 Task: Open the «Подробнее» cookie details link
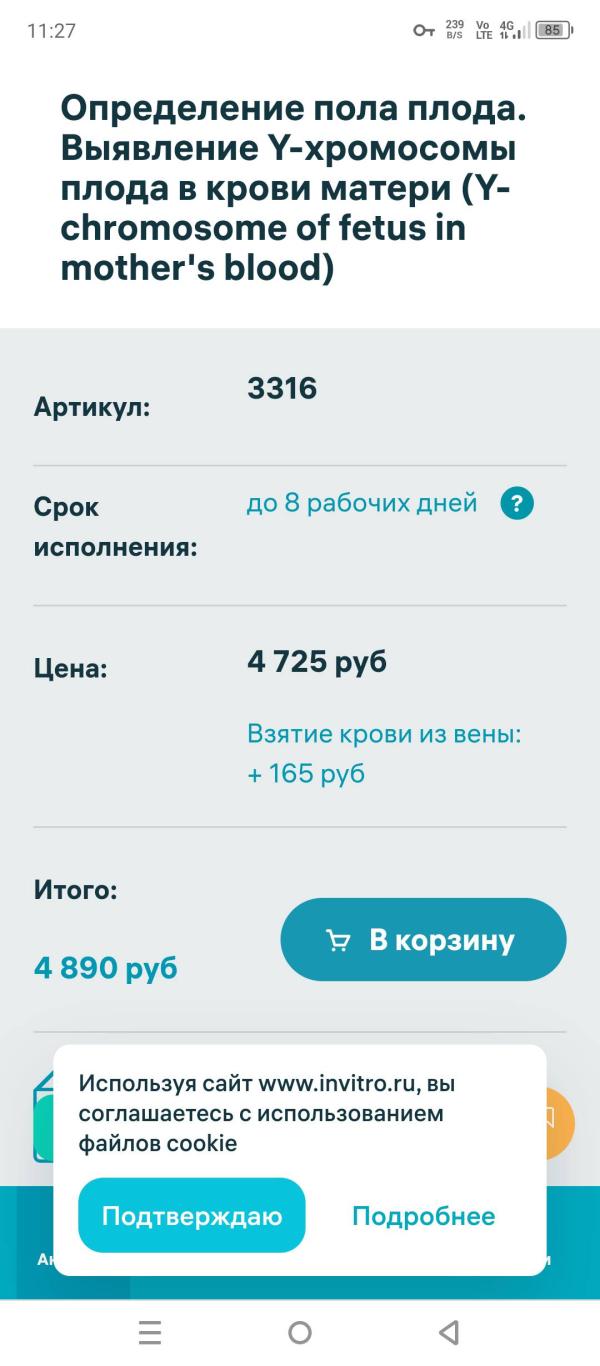coord(423,1216)
